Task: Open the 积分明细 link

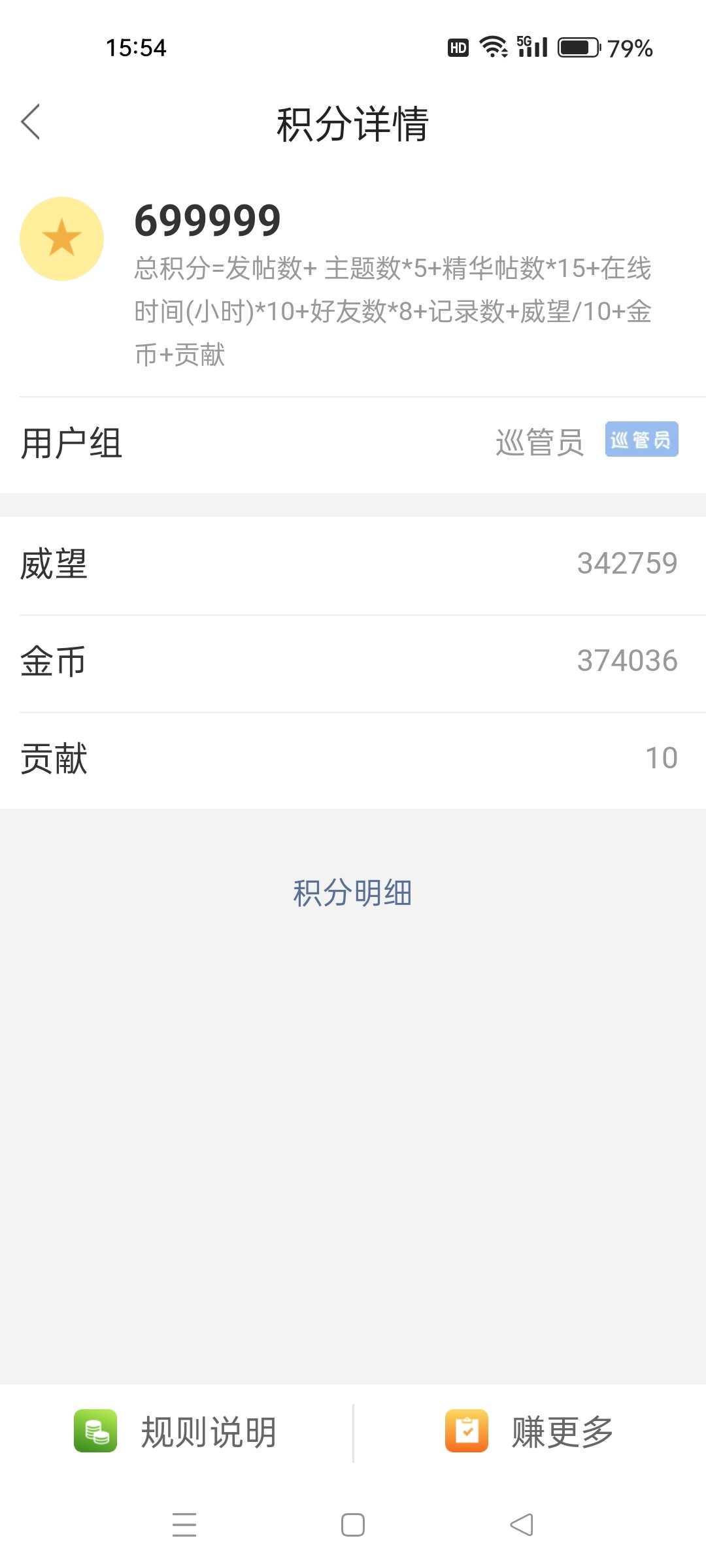Action: click(x=352, y=892)
